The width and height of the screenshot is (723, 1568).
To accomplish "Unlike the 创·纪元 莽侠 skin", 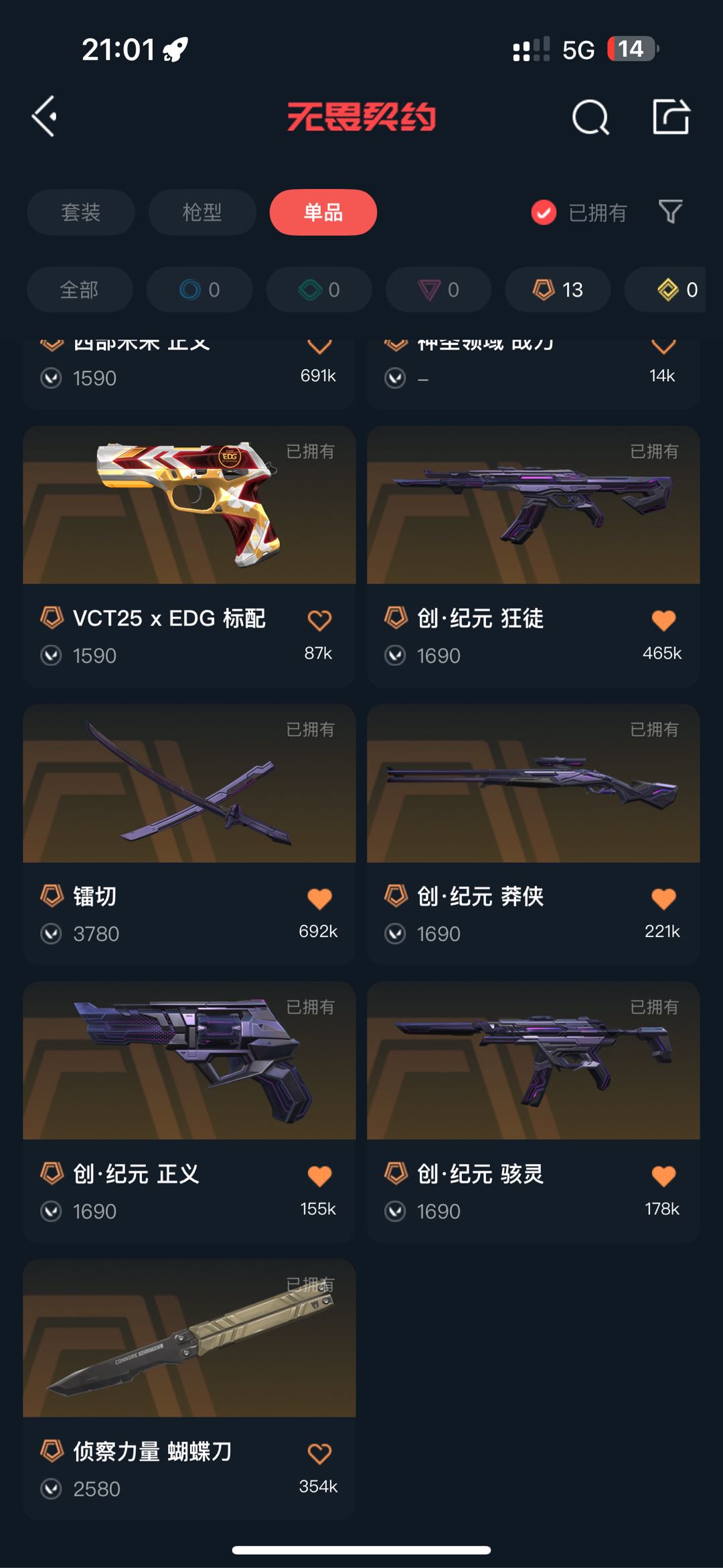I will (x=663, y=898).
